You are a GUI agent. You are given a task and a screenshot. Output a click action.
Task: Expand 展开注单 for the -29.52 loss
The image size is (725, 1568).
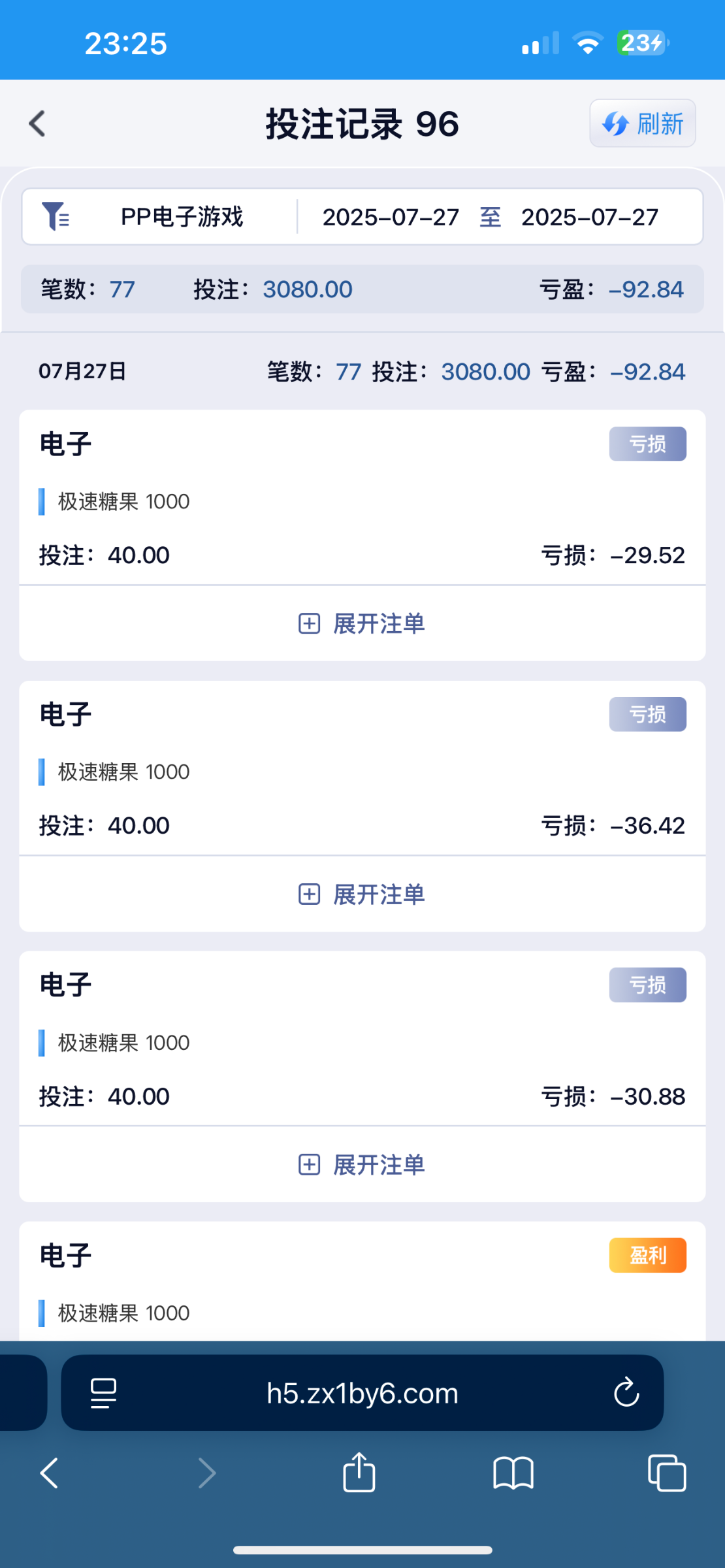(362, 624)
